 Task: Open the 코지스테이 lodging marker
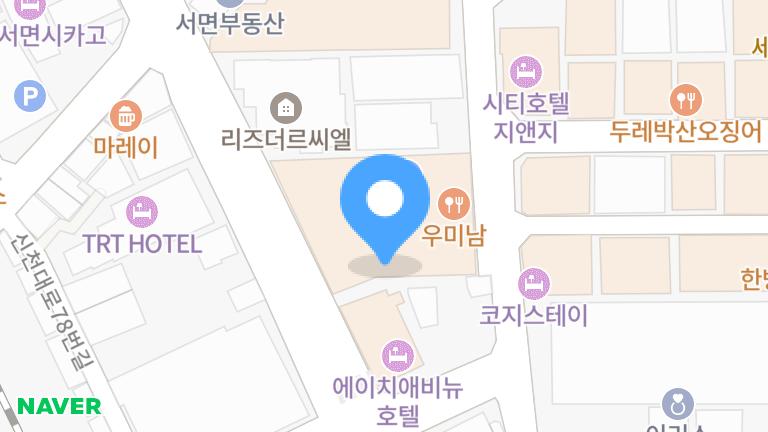pyautogui.click(x=534, y=283)
